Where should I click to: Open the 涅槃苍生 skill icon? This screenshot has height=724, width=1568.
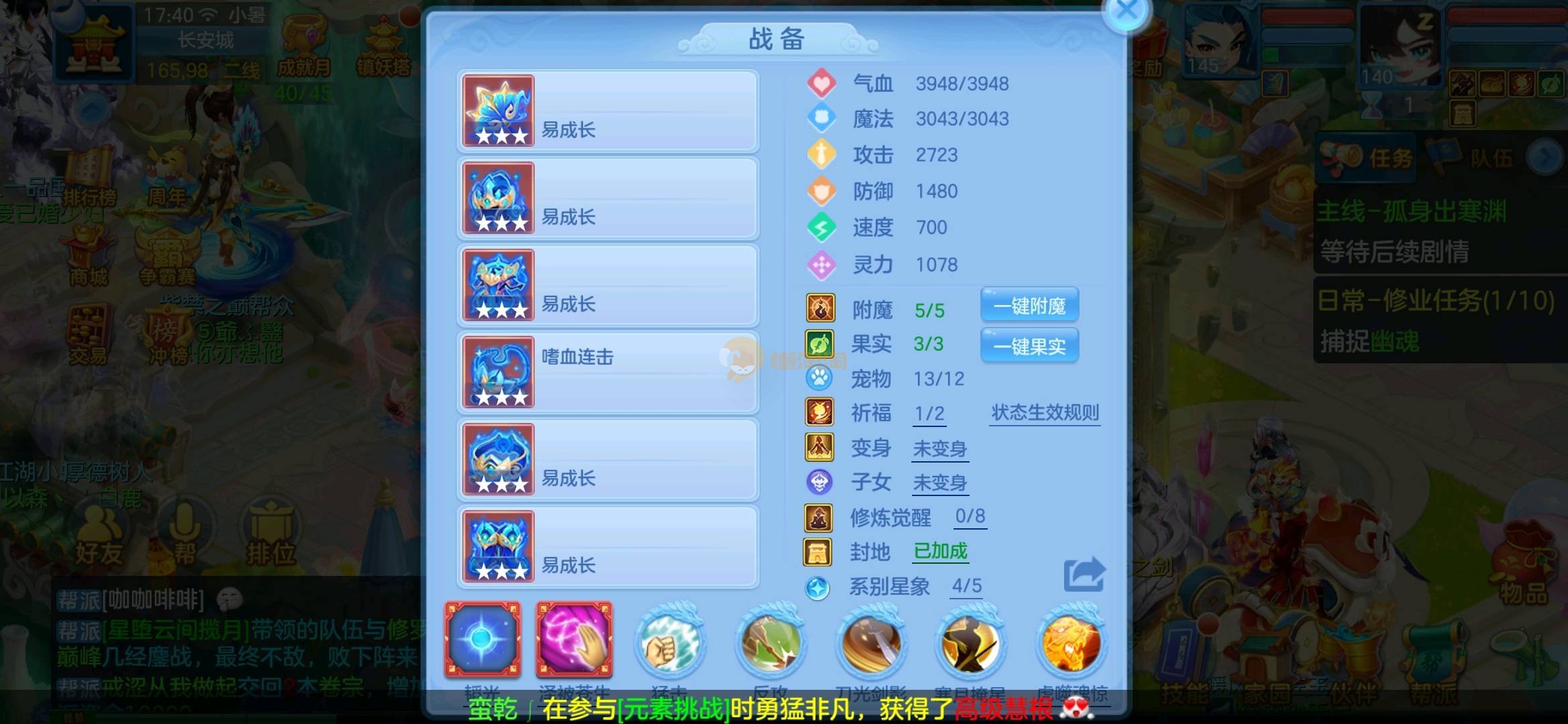(574, 640)
